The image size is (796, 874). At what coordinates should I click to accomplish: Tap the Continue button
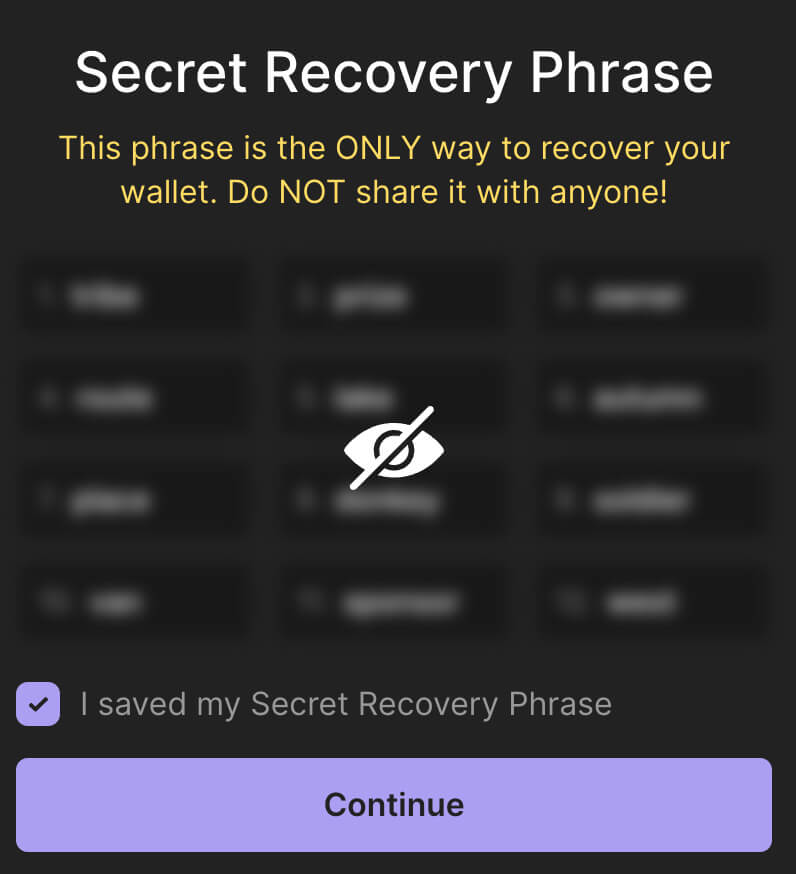click(x=394, y=805)
